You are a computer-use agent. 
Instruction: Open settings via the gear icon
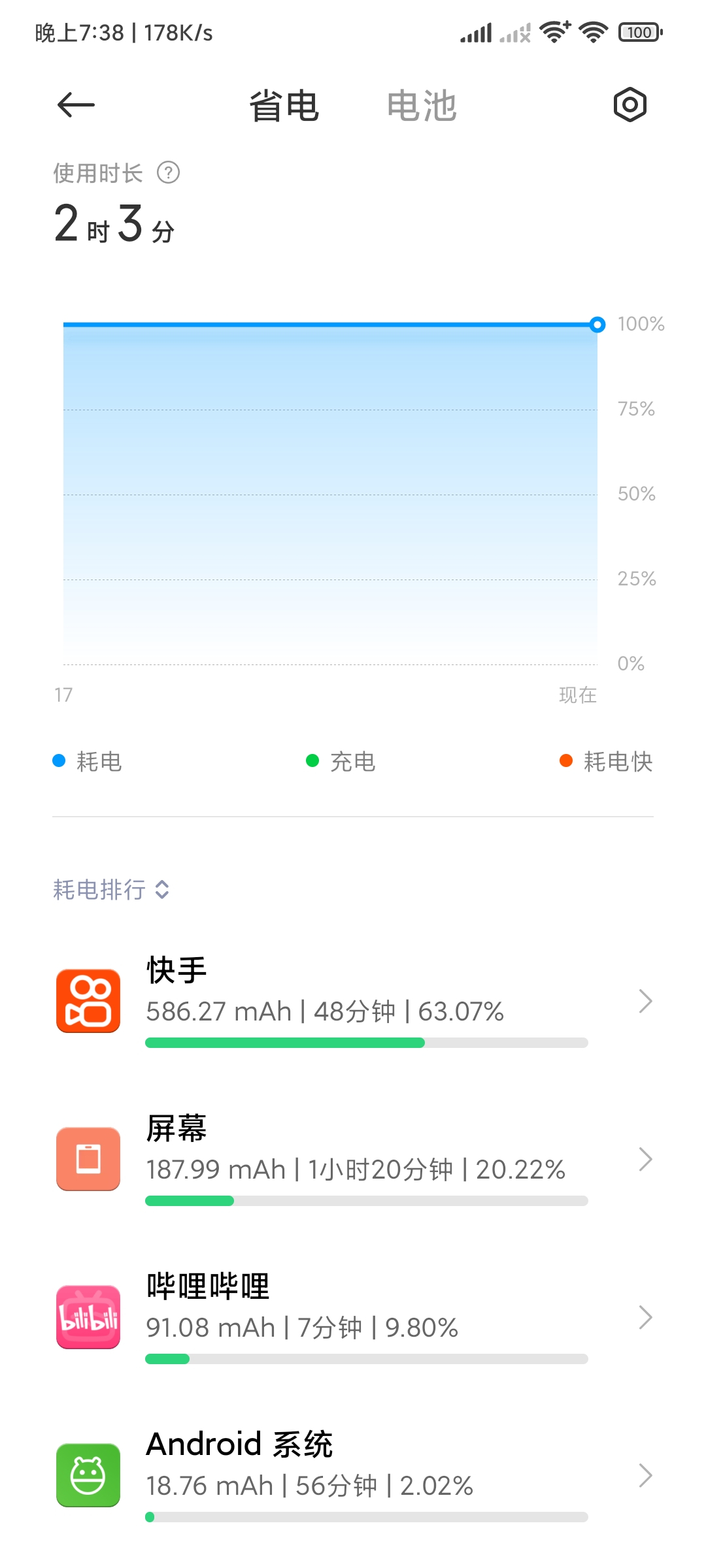[630, 105]
